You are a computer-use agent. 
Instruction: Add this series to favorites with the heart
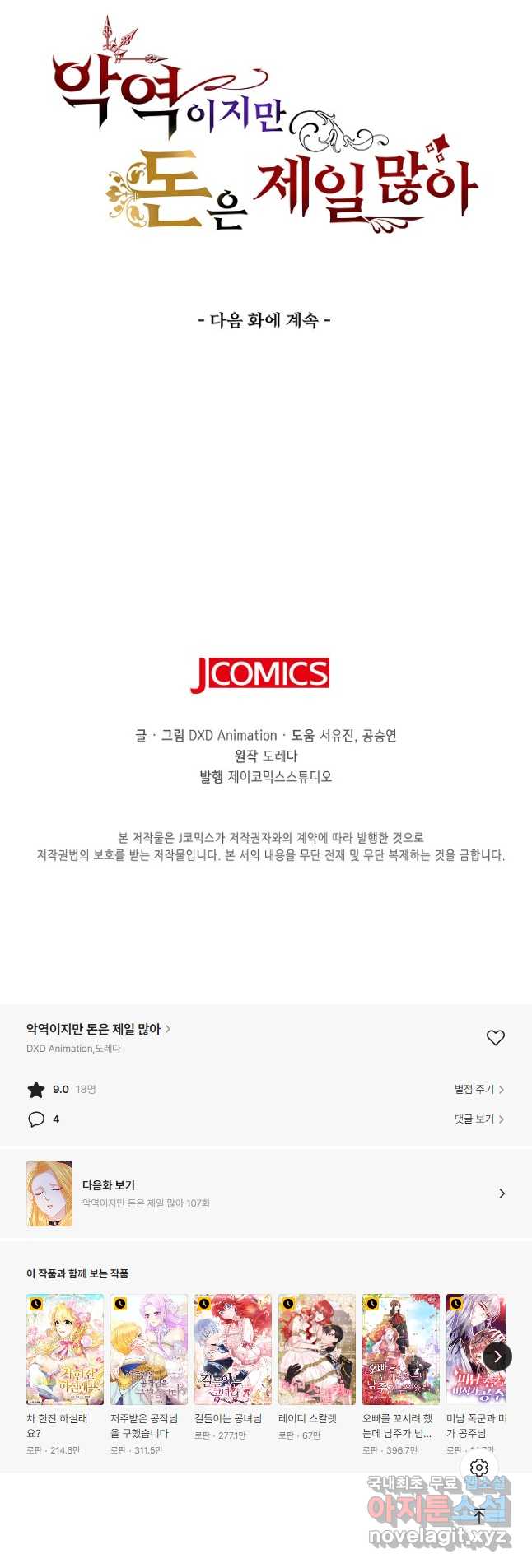[x=495, y=1038]
